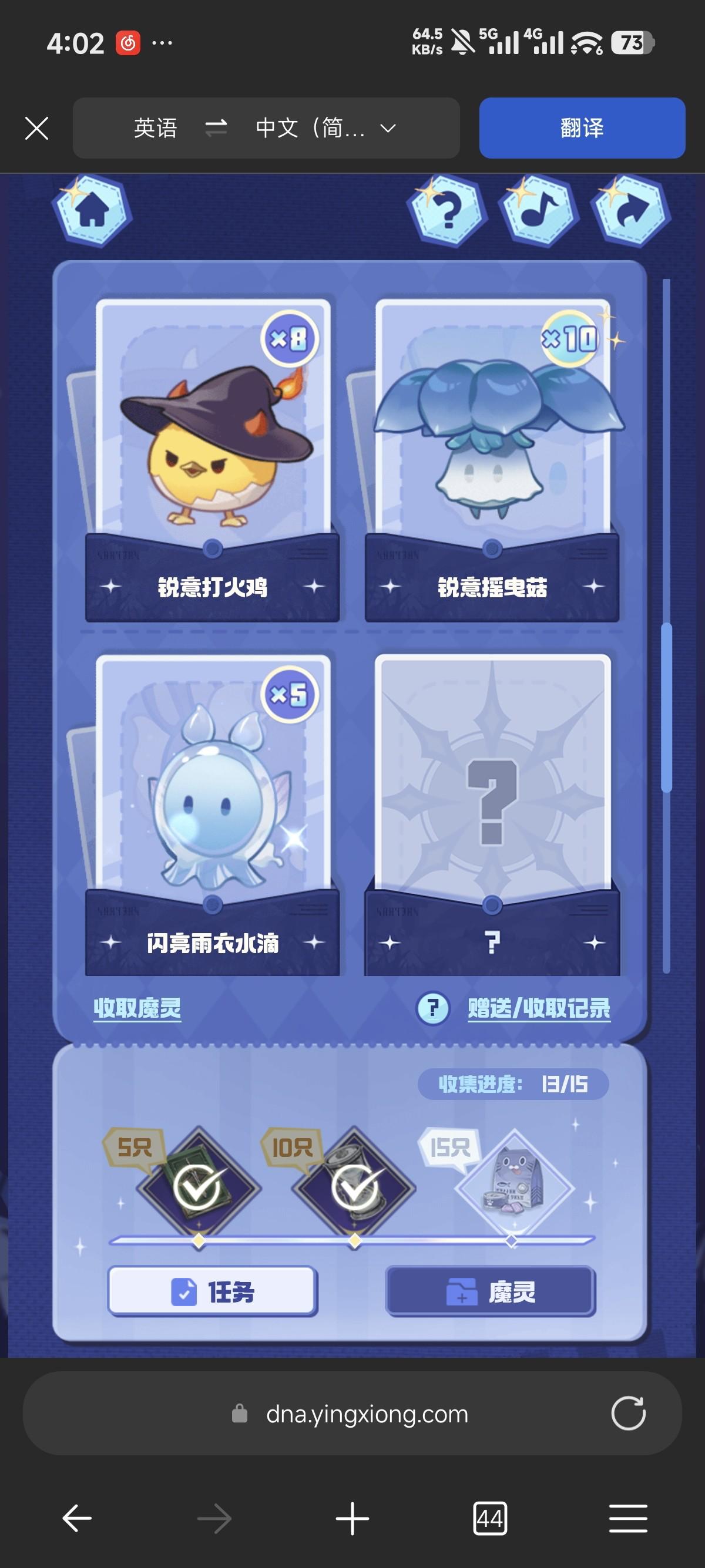Image resolution: width=705 pixels, height=1568 pixels.
Task: Reload the page in the address bar
Action: pyautogui.click(x=628, y=1414)
